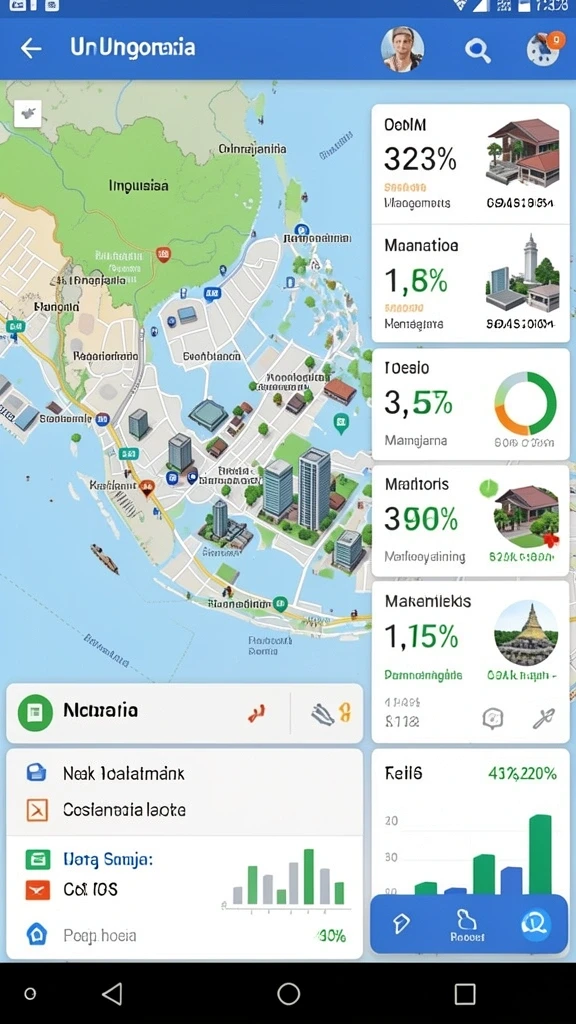Open the Nctaratia row with green icon
This screenshot has height=1024, width=576.
[184, 713]
